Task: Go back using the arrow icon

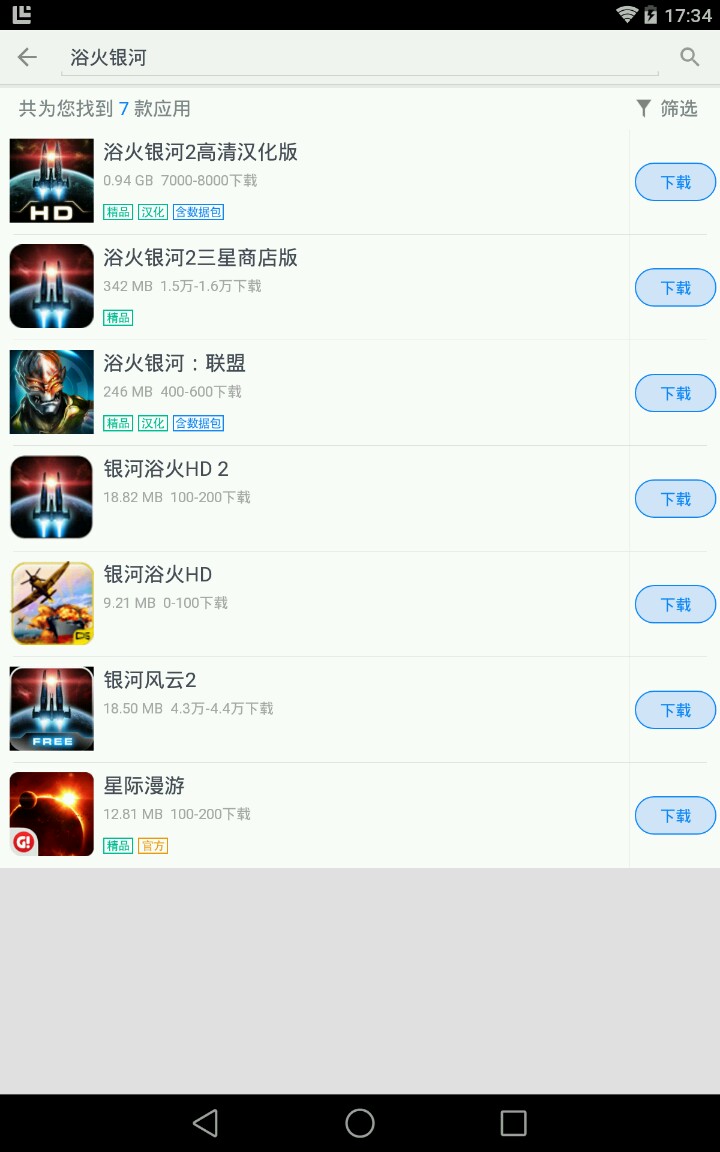Action: coord(27,57)
